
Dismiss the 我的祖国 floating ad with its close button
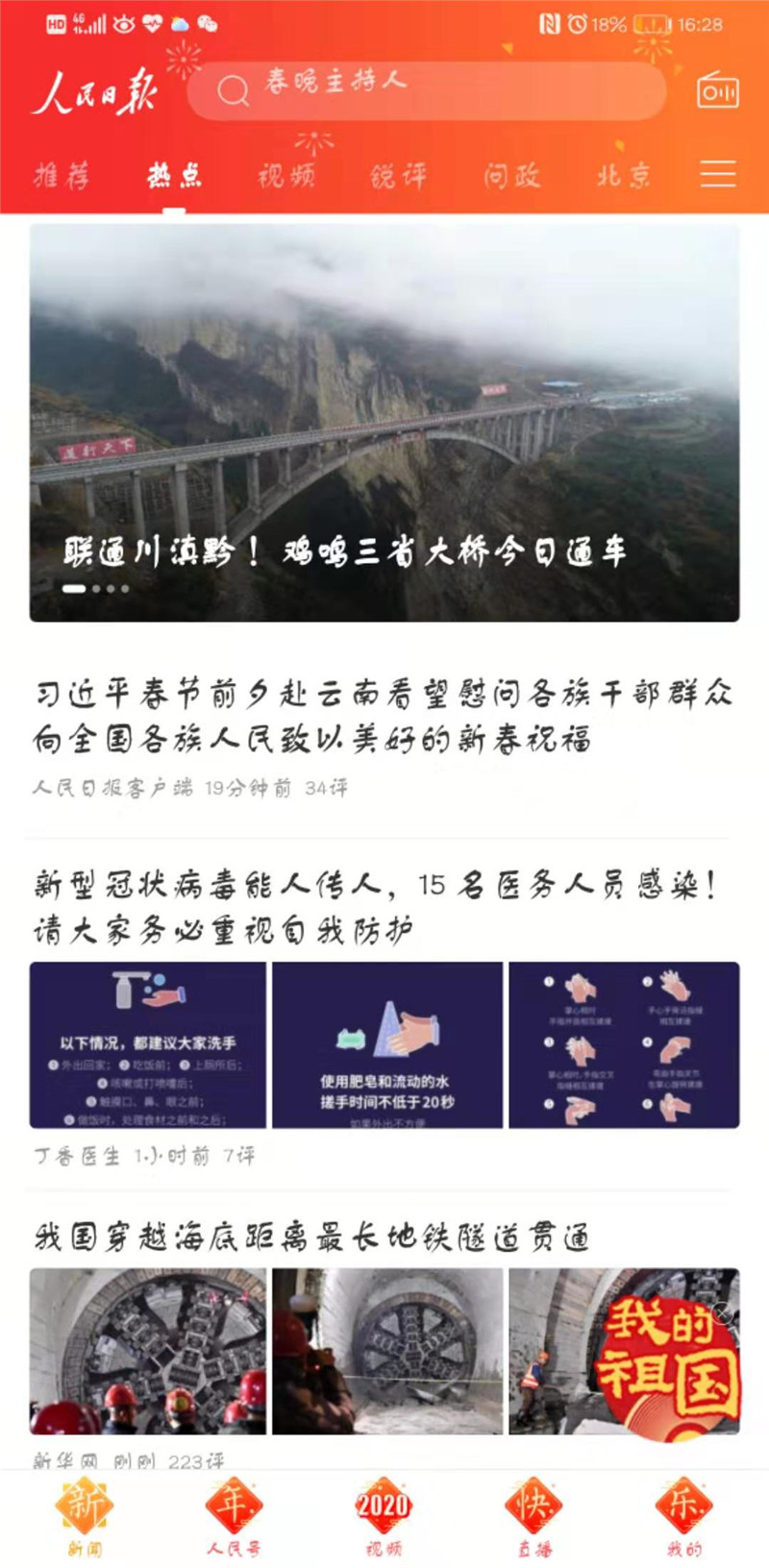(721, 1312)
